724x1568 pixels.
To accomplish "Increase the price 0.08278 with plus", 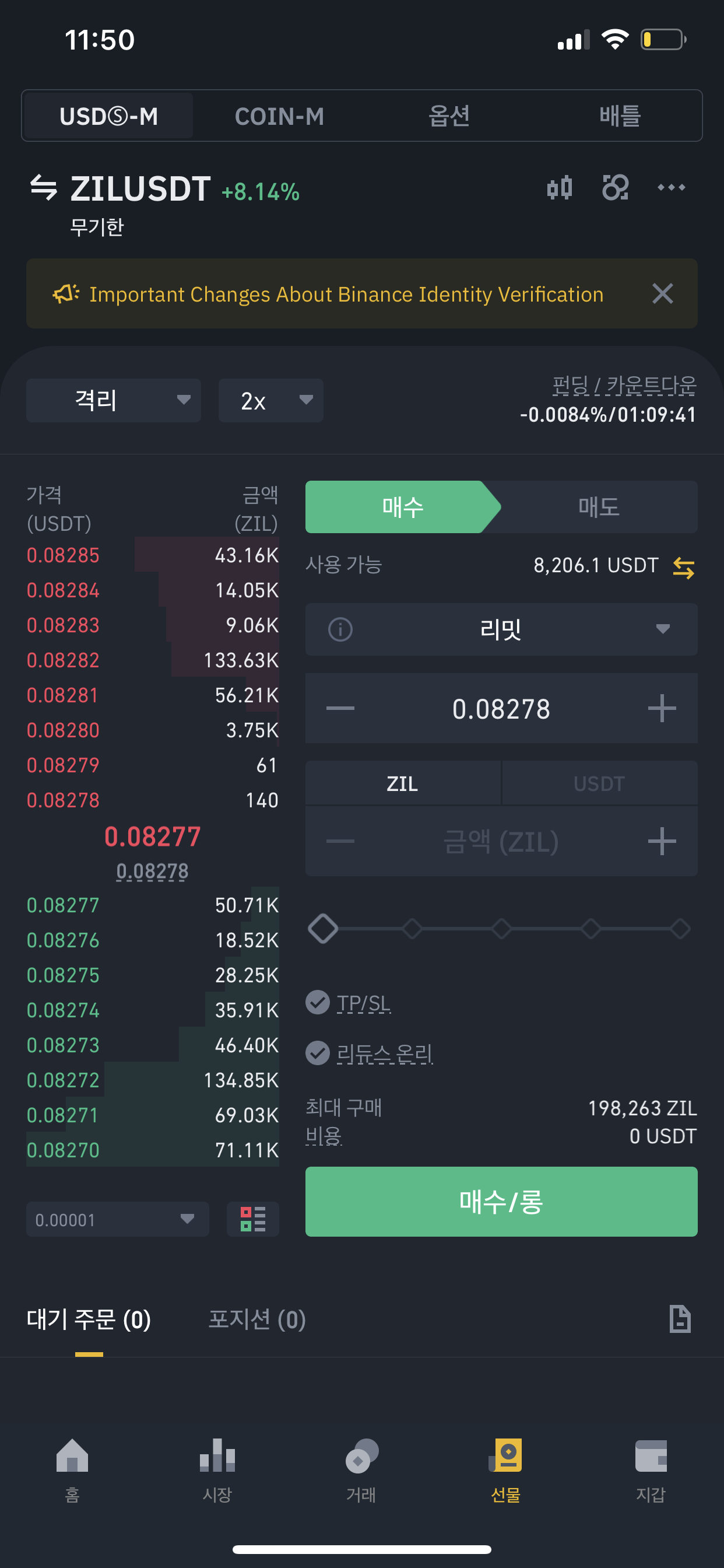I will tap(662, 709).
